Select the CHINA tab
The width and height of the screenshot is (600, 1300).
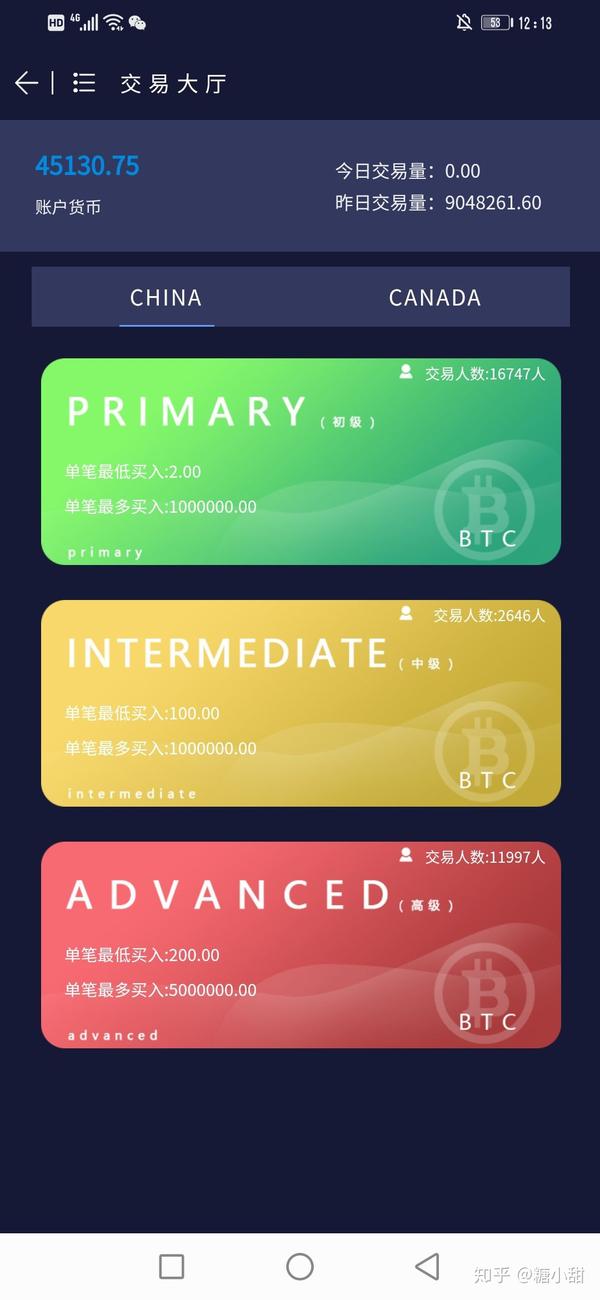(166, 297)
